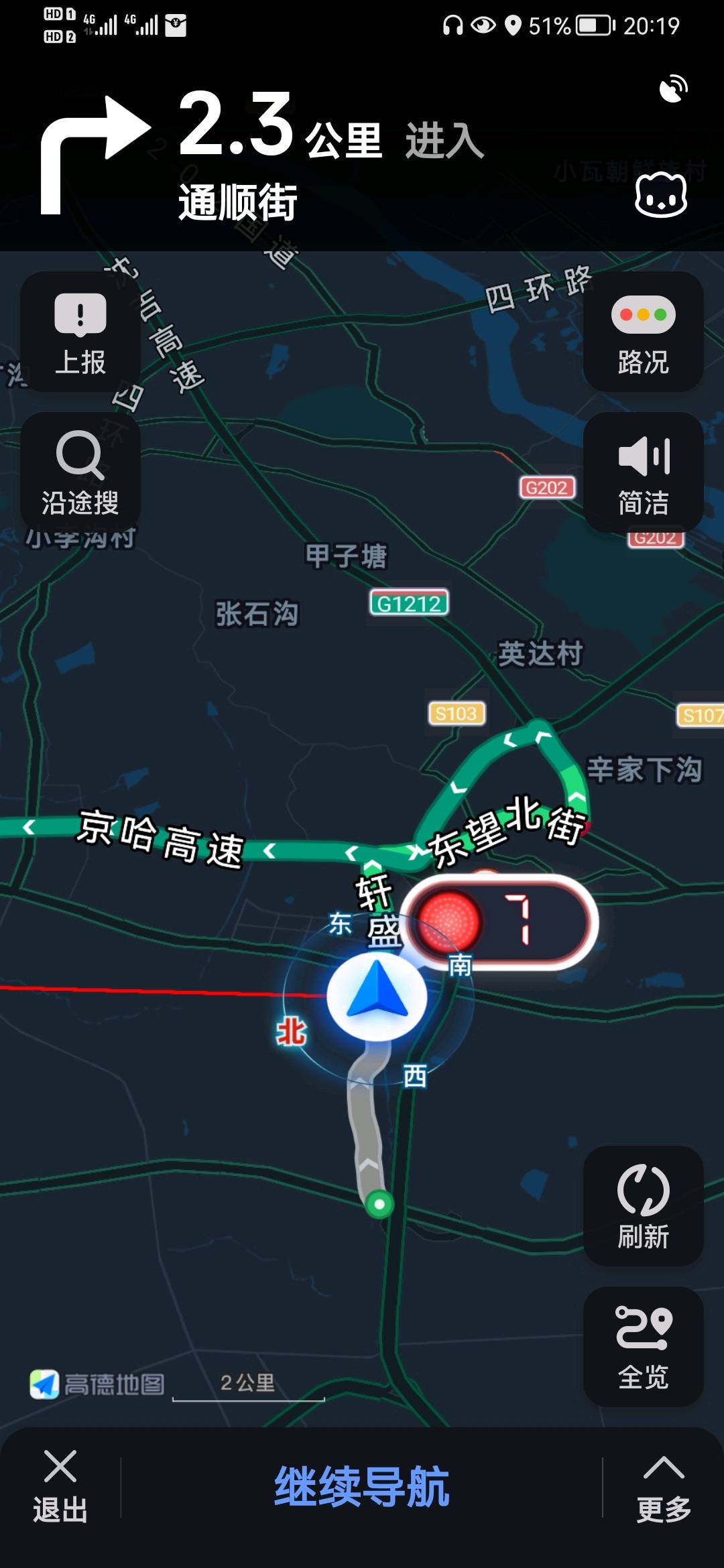This screenshot has width=724, height=1568.
Task: Refresh the route with 刷新
Action: [x=643, y=1205]
